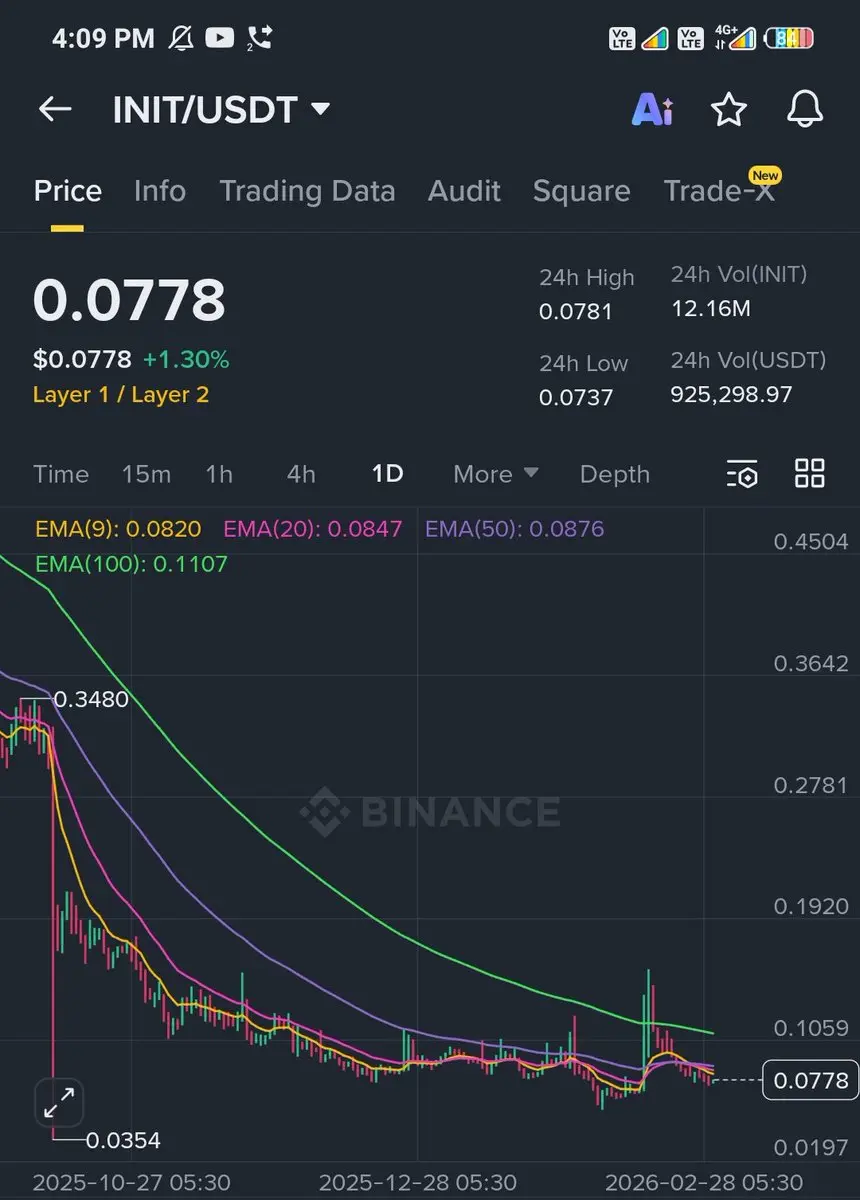The width and height of the screenshot is (860, 1200).
Task: Go back using the arrow icon
Action: pos(55,109)
